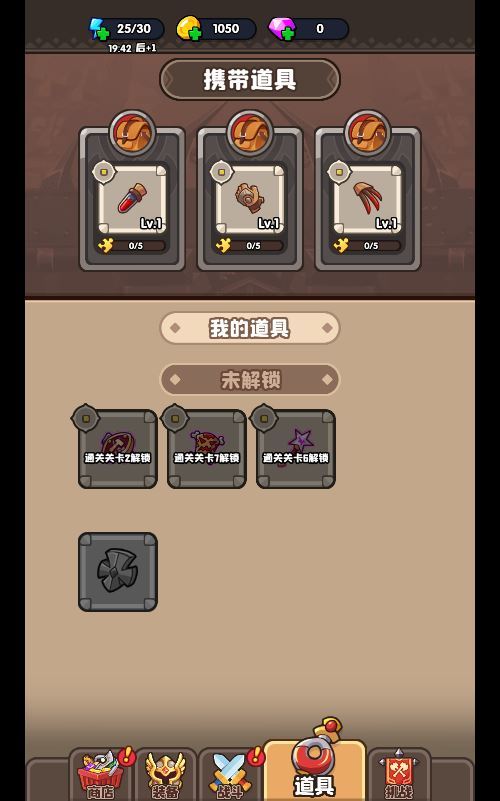View item locked until level 7 cleared
Viewport: 500px width, 801px height.
(x=207, y=449)
